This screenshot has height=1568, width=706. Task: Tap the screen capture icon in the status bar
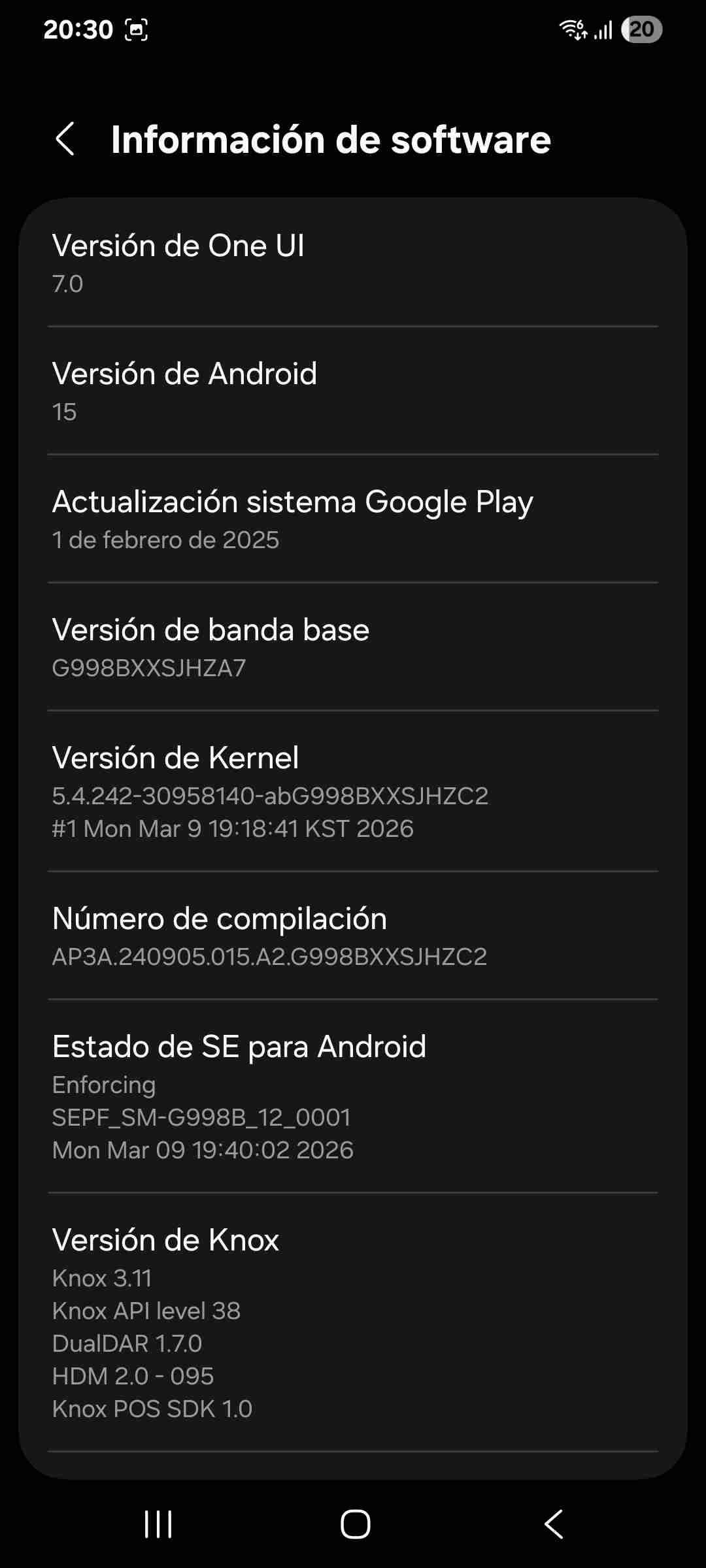(137, 29)
